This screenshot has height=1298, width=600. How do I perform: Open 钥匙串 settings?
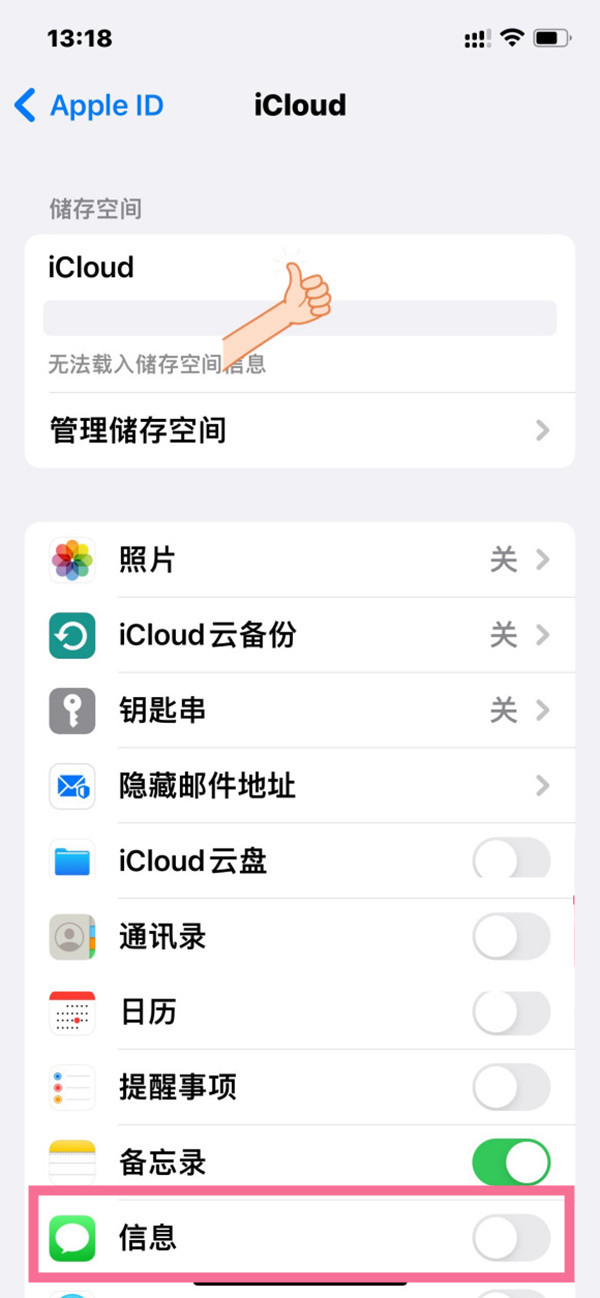tap(300, 710)
